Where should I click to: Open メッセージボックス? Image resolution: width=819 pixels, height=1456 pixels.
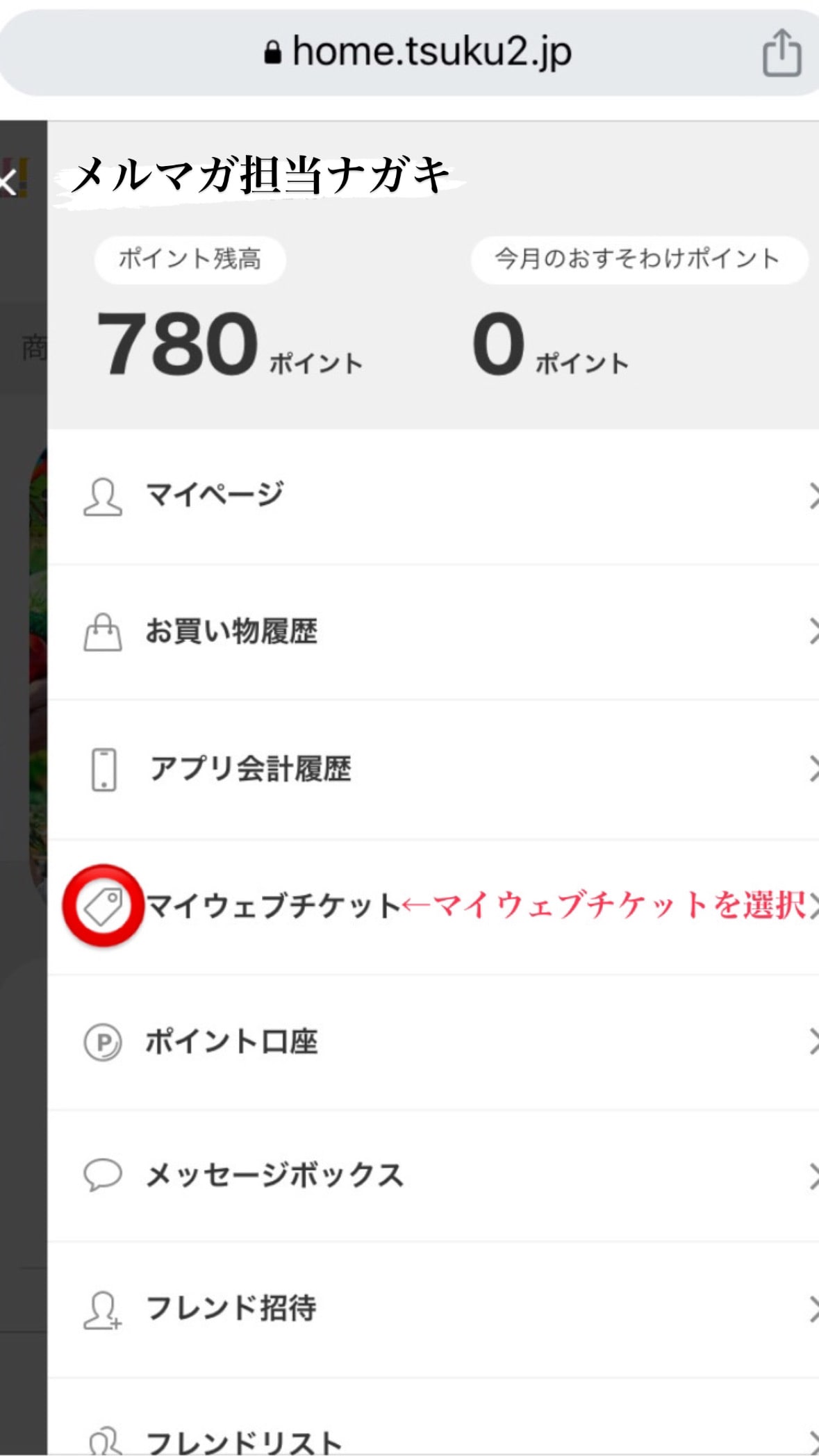pyautogui.click(x=274, y=1175)
